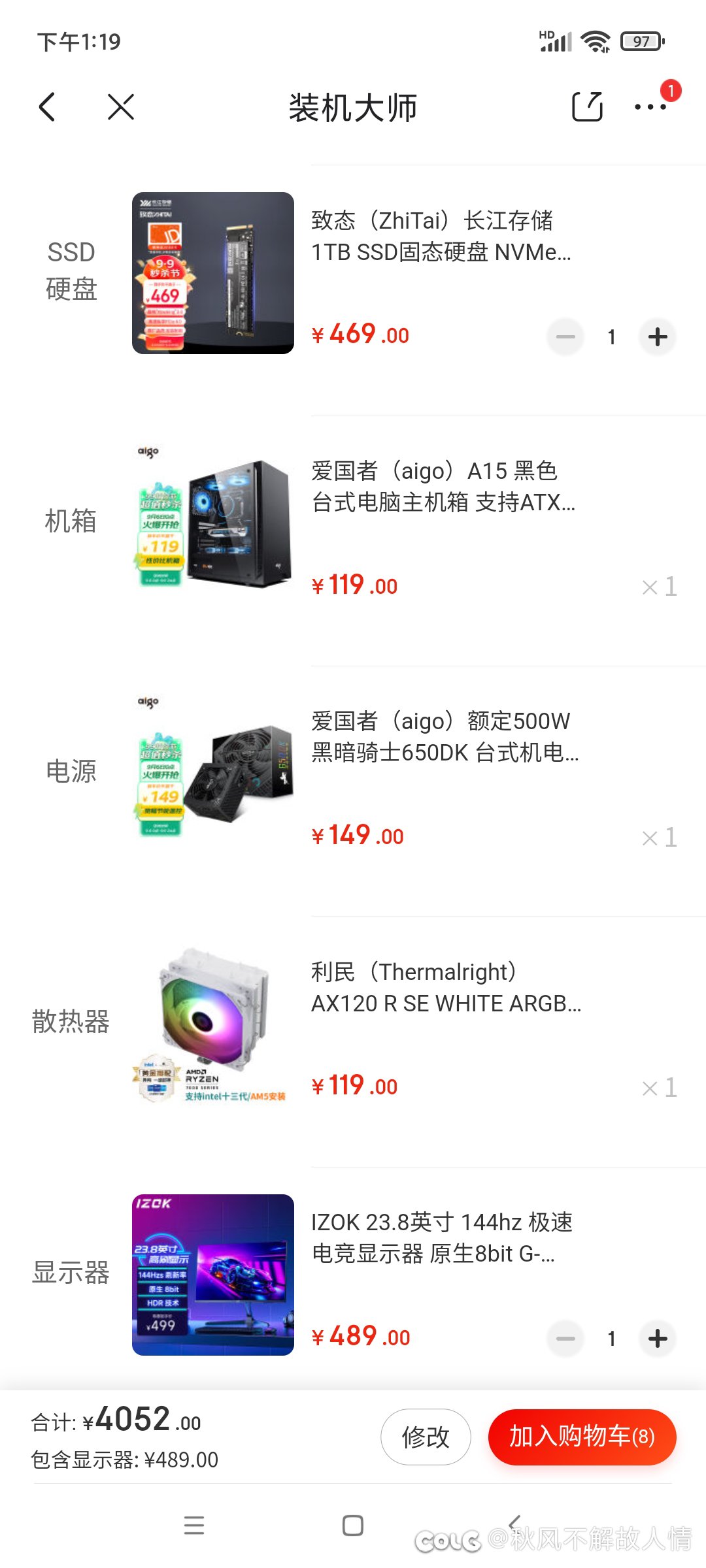Increase quantity of ZhiTai SSD
The height and width of the screenshot is (1568, 706).
[657, 337]
